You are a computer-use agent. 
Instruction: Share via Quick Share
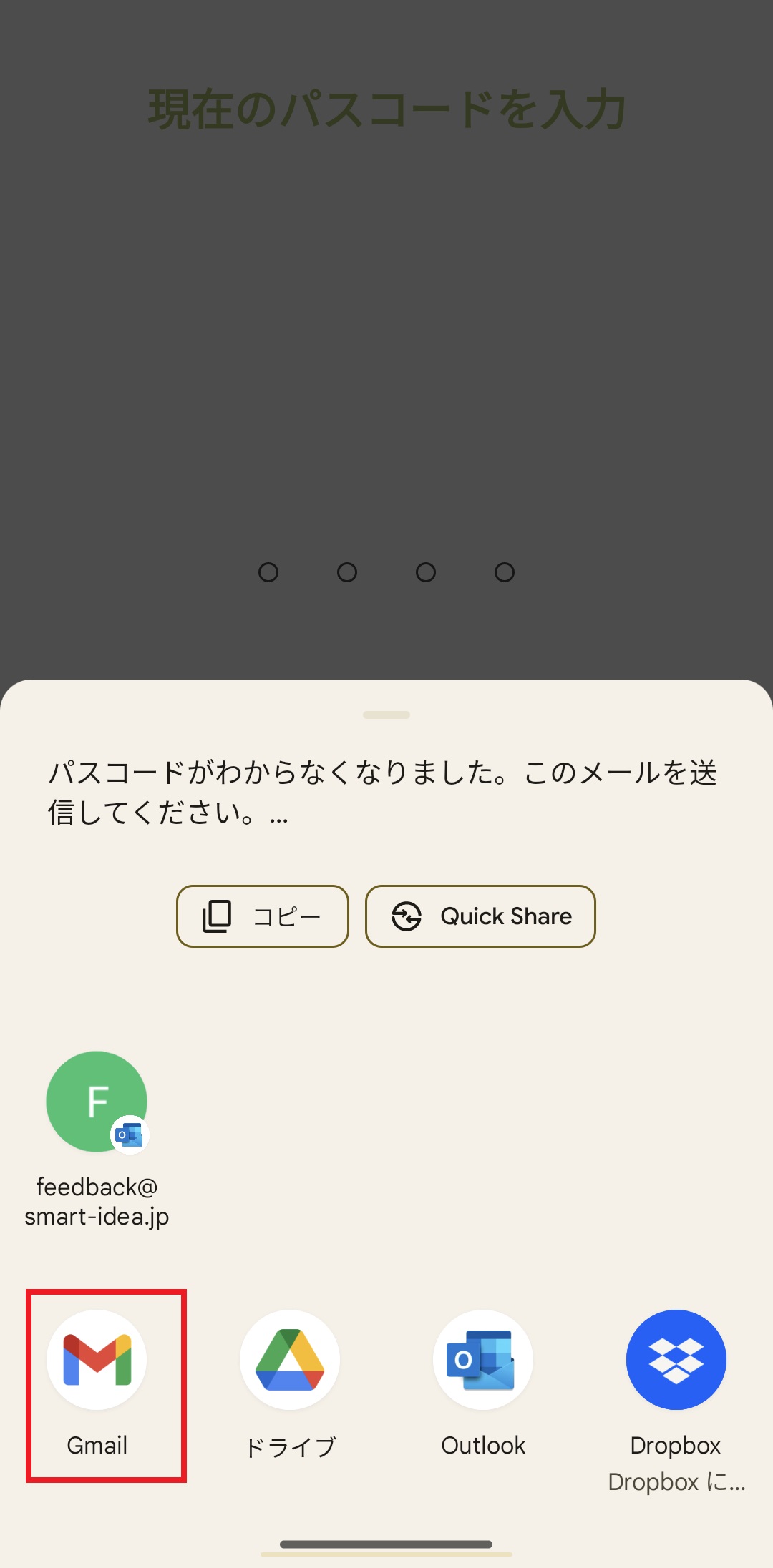(480, 916)
